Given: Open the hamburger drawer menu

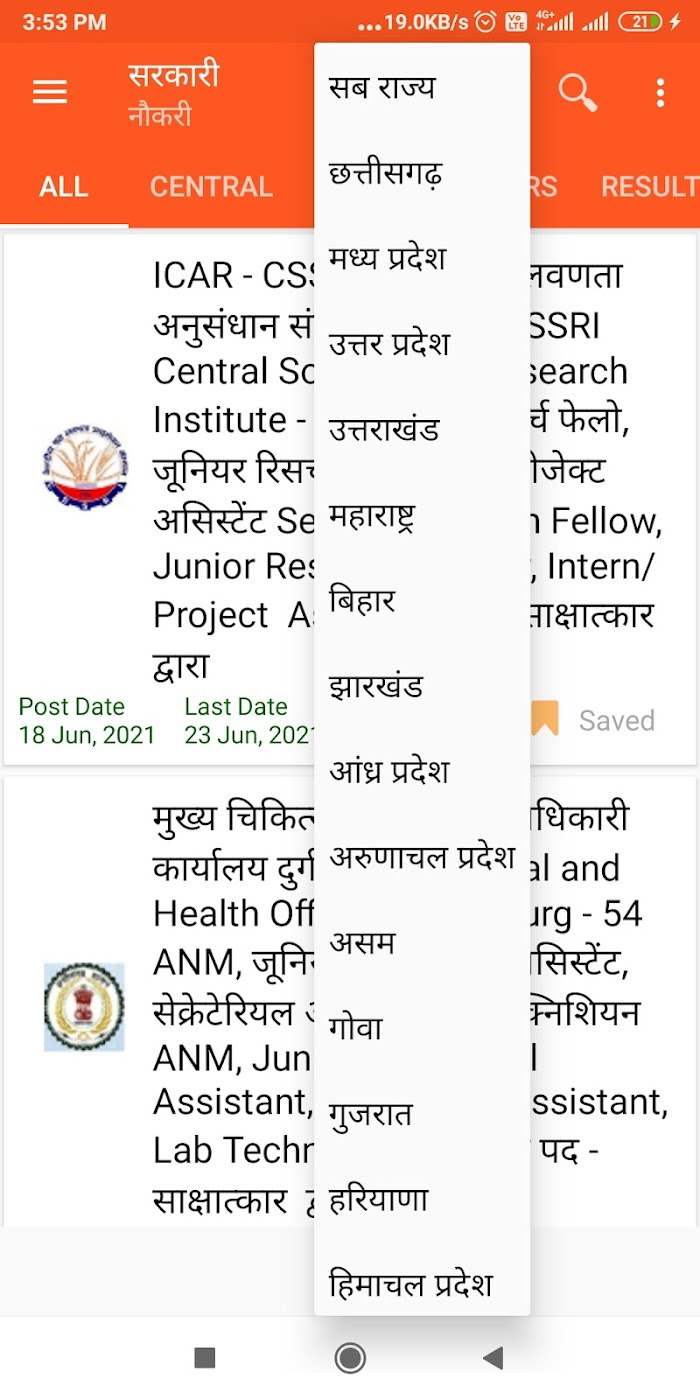Looking at the screenshot, I should click(x=50, y=93).
